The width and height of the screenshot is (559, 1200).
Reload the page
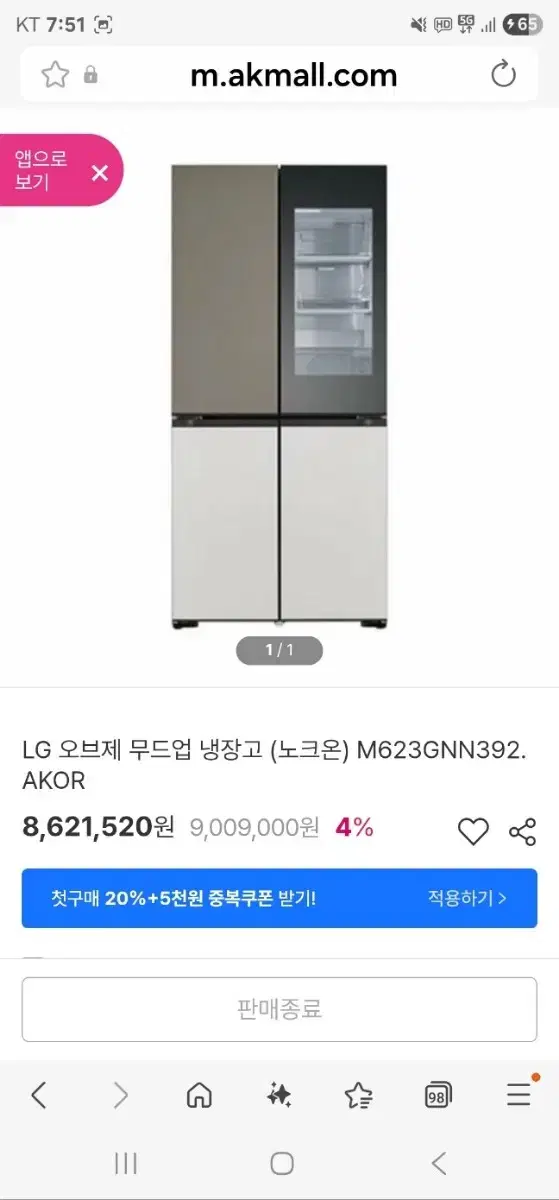coord(503,74)
